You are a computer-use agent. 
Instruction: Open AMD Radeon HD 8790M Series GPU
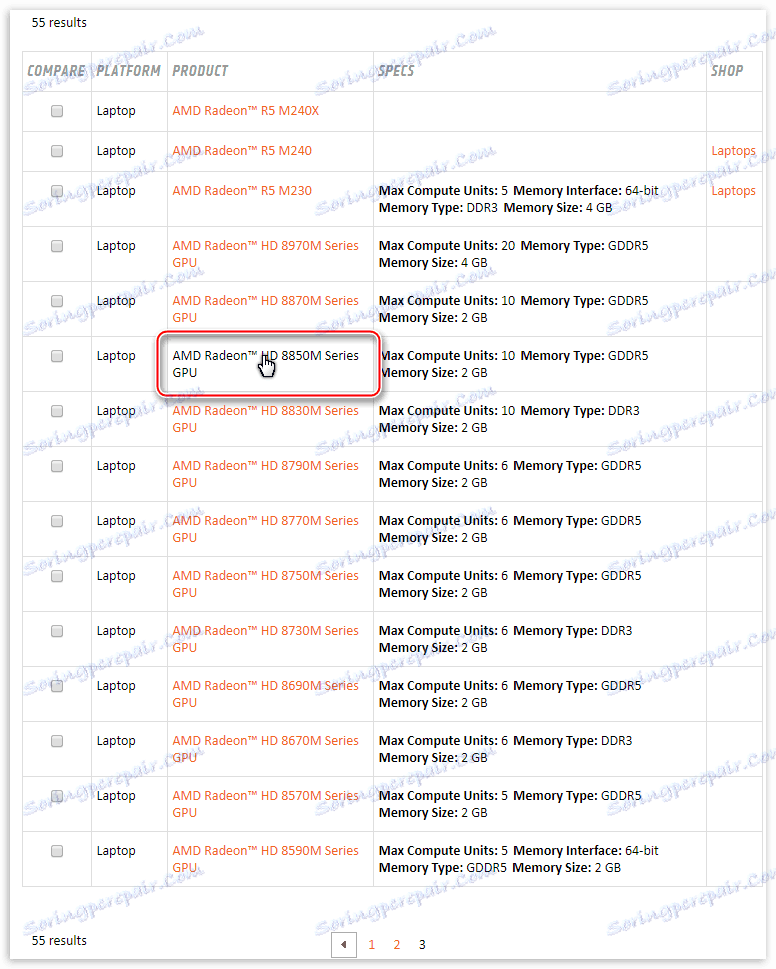265,466
